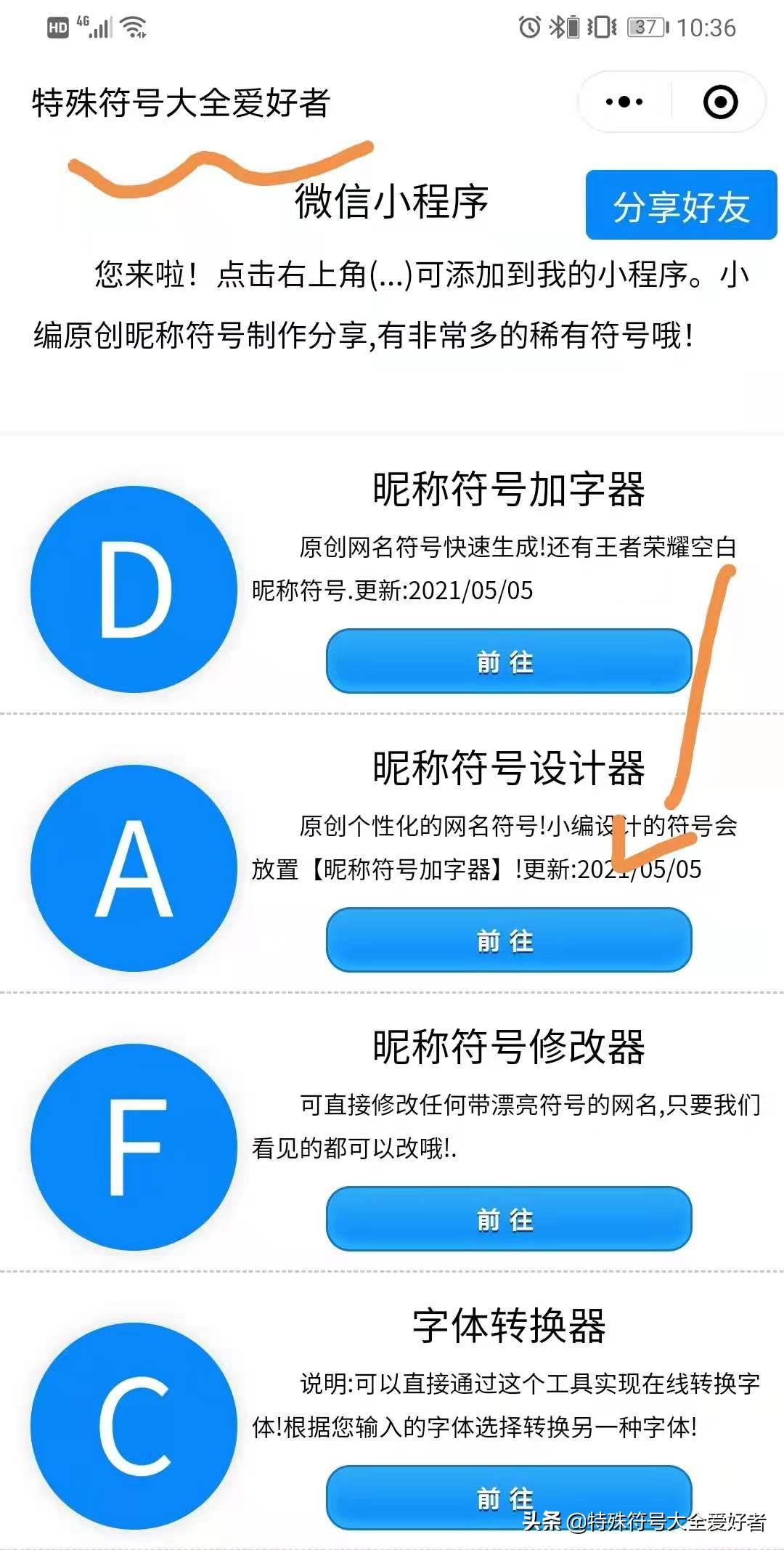Open 昵称符号设计器 using its 前往 button
This screenshot has width=784, height=1550.
point(509,941)
